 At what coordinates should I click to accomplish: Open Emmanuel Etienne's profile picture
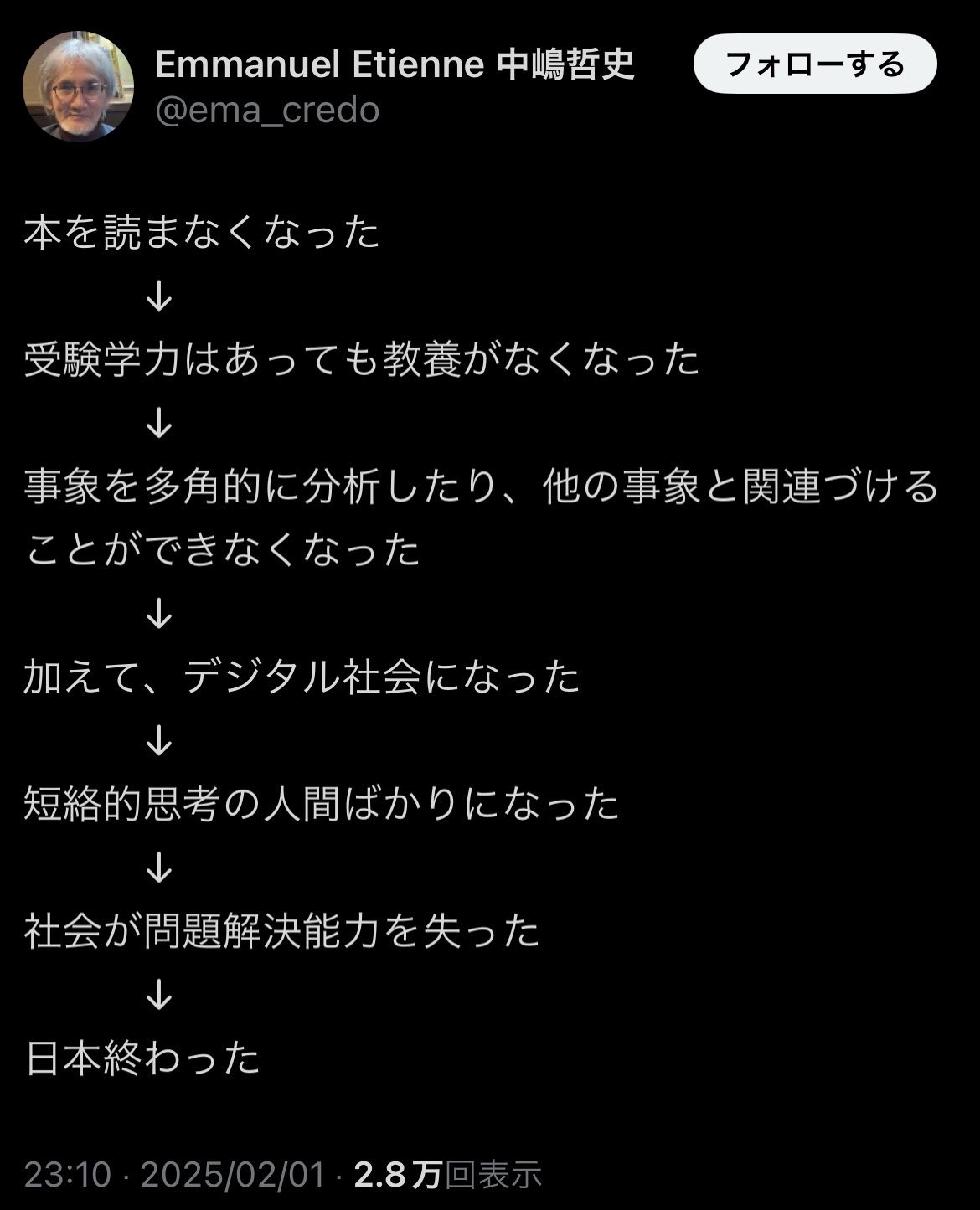(78, 87)
